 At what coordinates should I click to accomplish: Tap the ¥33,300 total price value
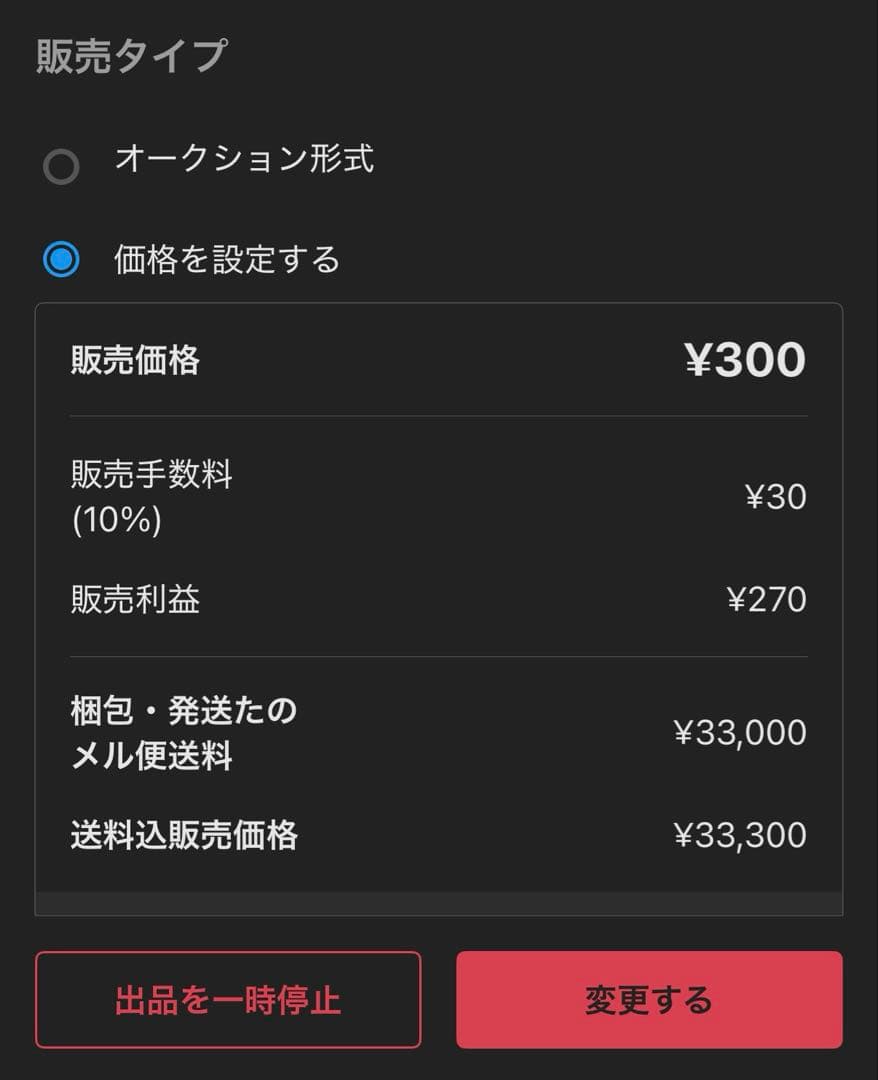742,833
